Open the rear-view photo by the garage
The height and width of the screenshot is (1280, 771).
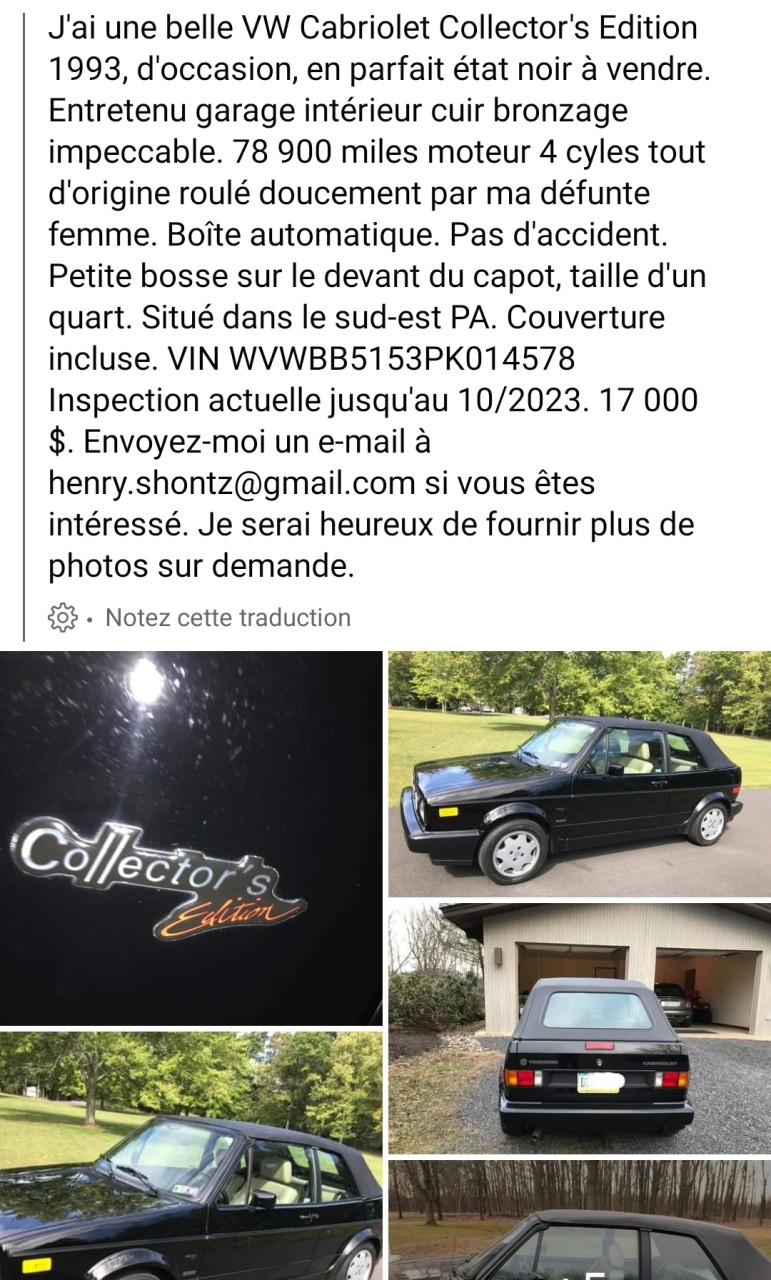click(x=579, y=1028)
